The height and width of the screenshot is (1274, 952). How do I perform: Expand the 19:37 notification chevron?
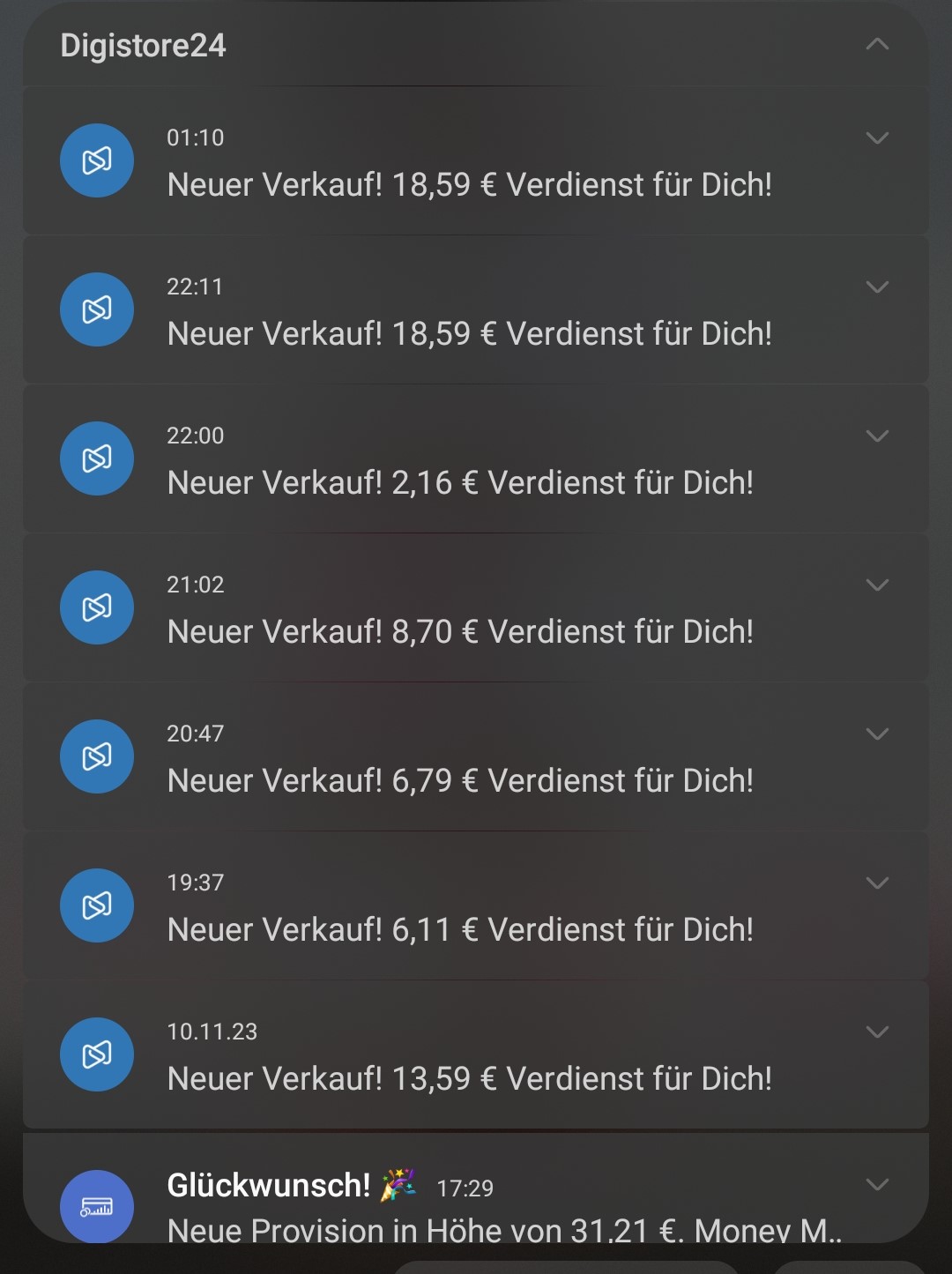coord(877,883)
